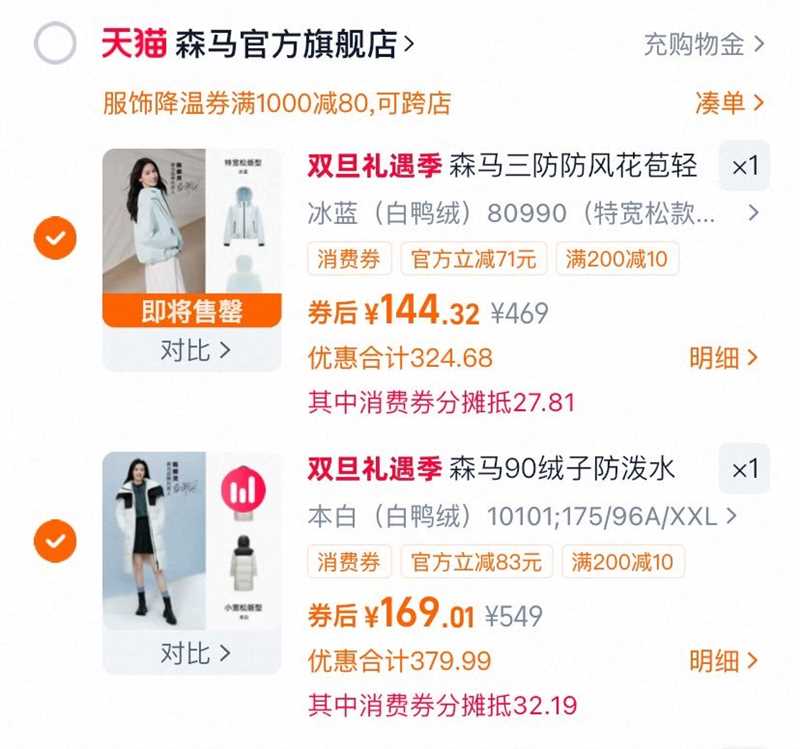
Task: Tap 对比 under the 冰蓝 jacket
Action: (195, 351)
